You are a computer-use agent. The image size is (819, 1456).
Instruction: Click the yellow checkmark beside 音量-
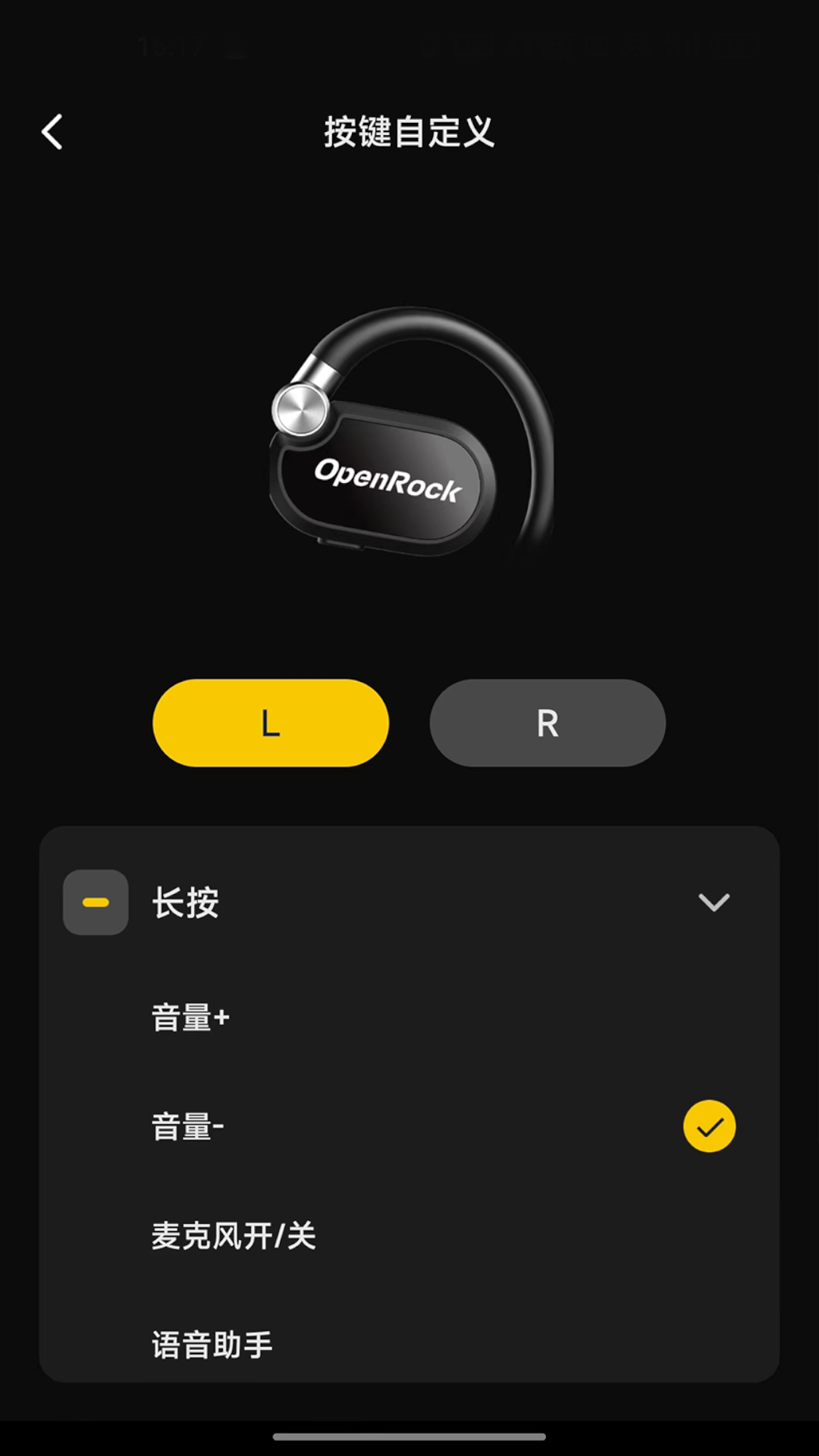[708, 1126]
